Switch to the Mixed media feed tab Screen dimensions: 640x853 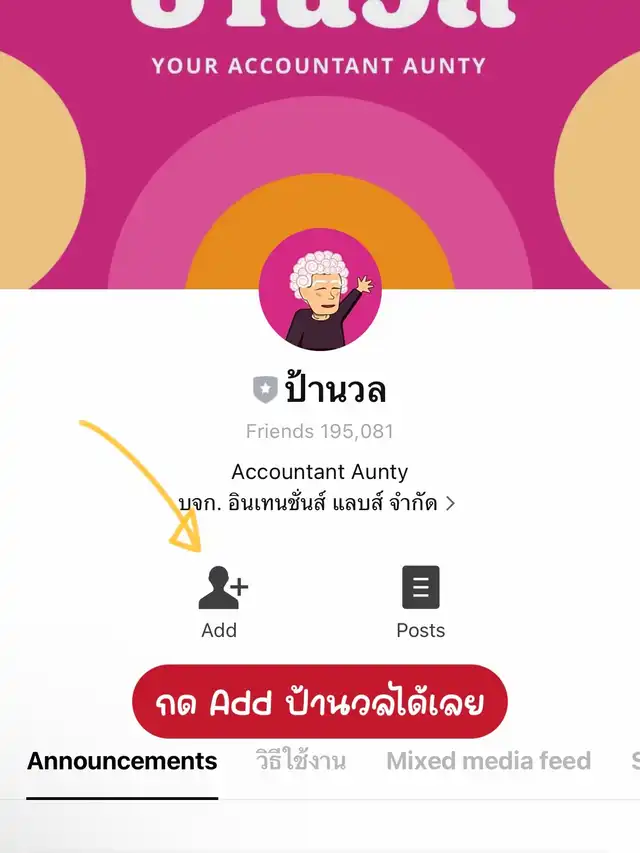(x=488, y=762)
